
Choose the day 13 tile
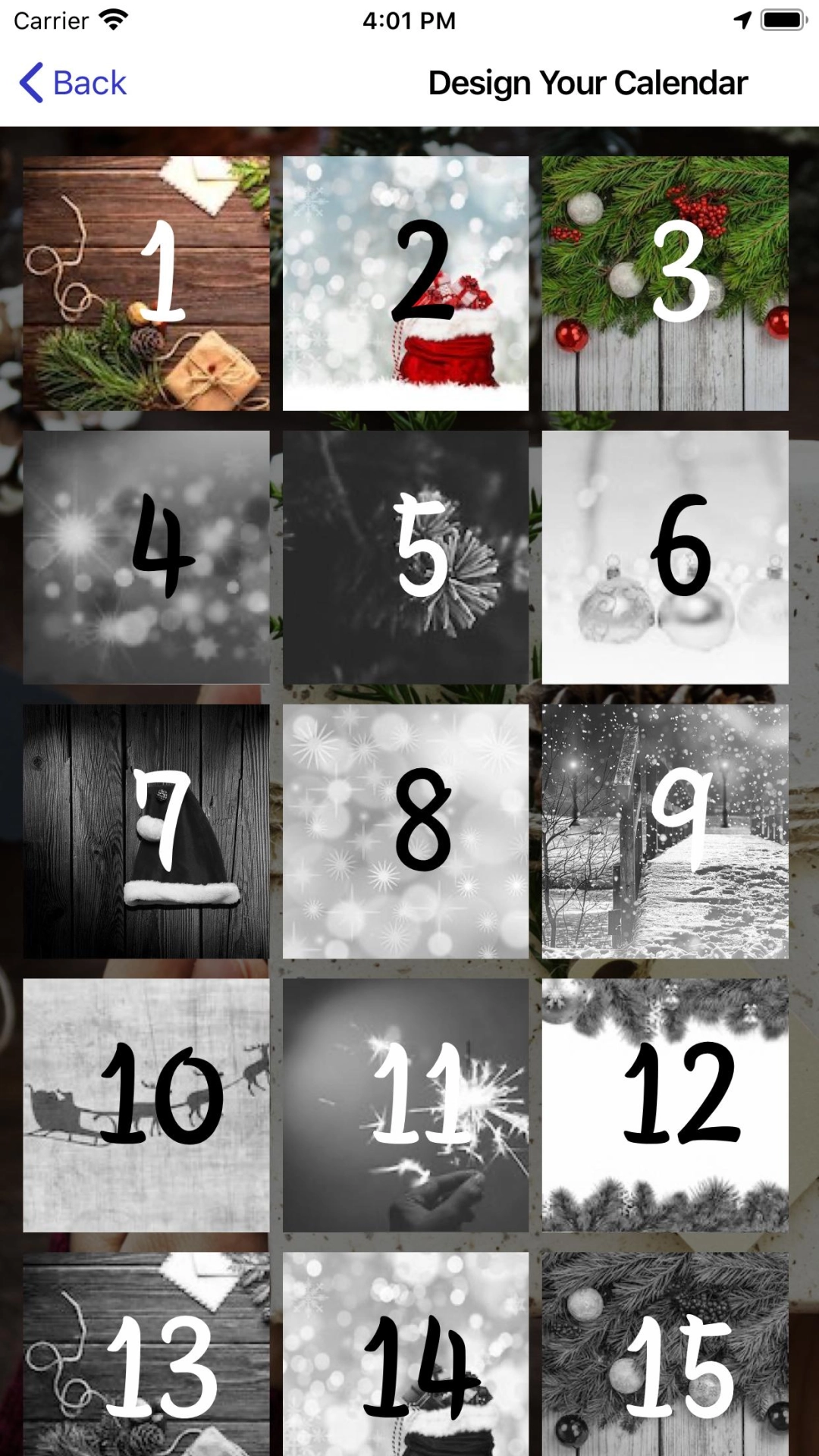146,1357
